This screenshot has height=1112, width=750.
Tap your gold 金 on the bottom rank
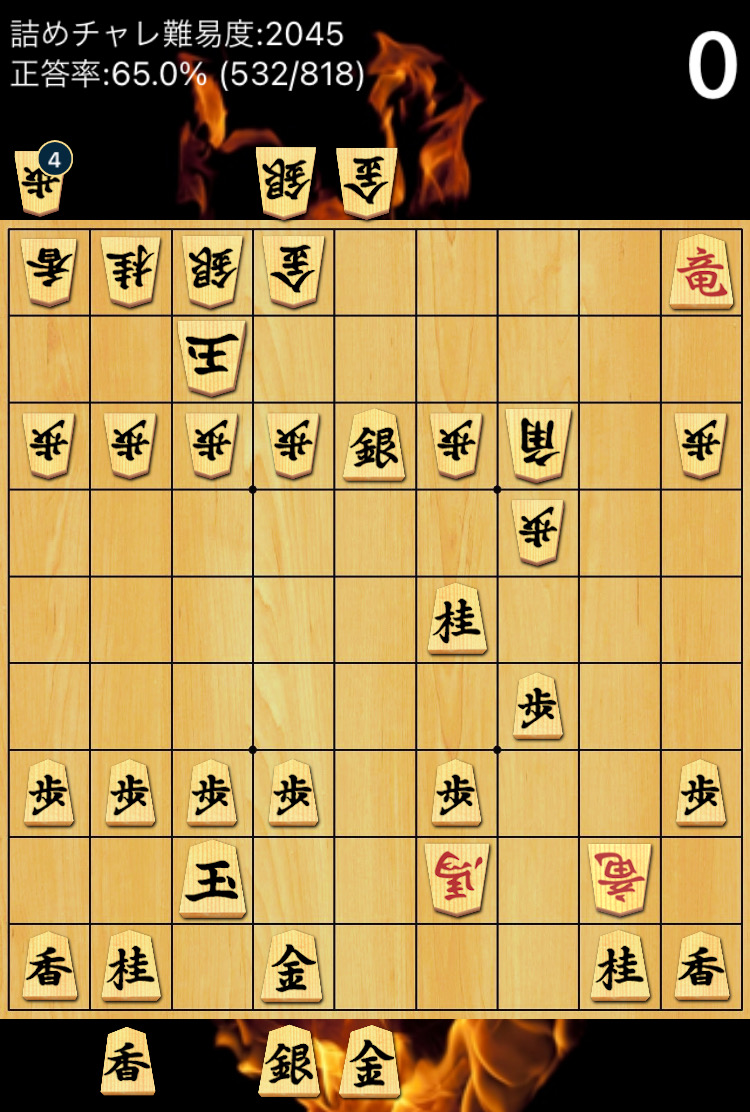(x=292, y=967)
